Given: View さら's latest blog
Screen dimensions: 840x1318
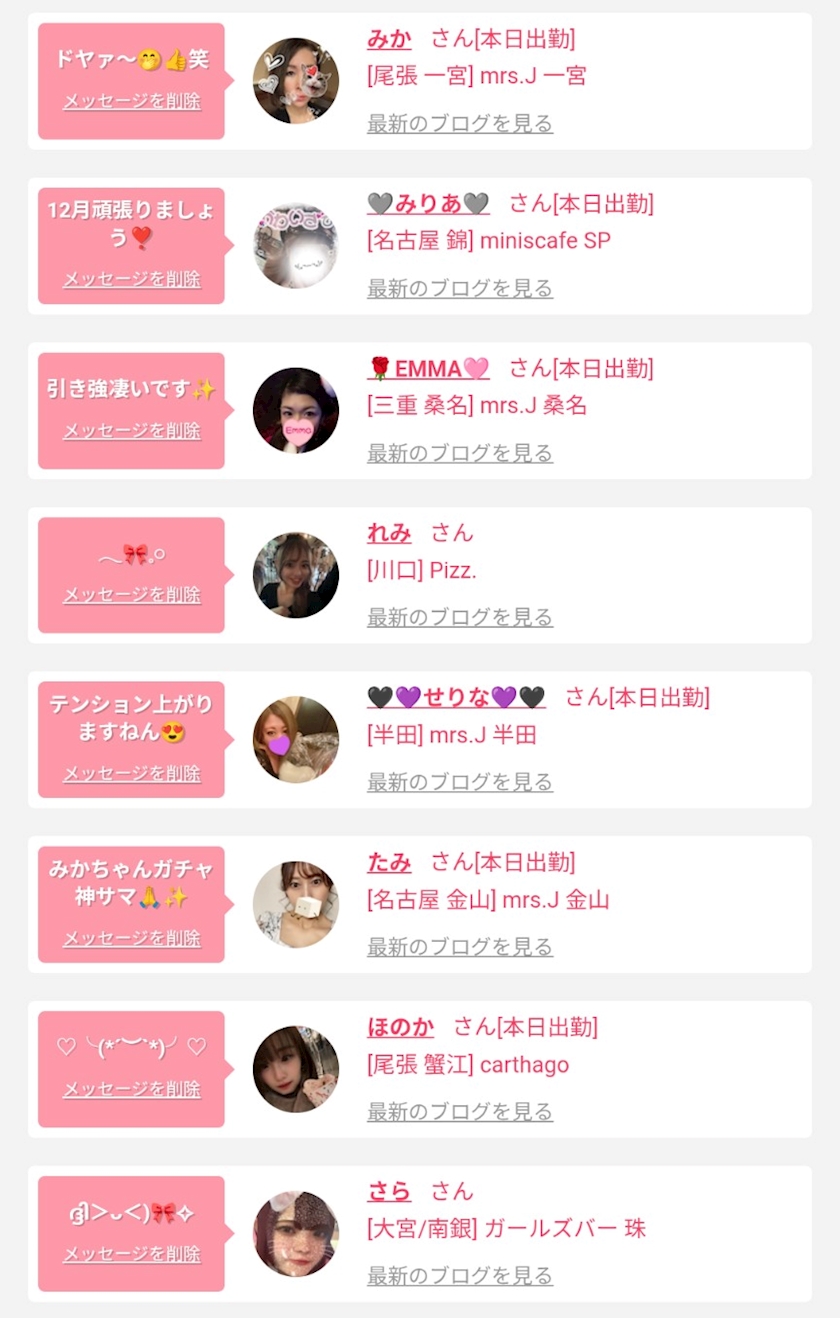Looking at the screenshot, I should tap(460, 1276).
